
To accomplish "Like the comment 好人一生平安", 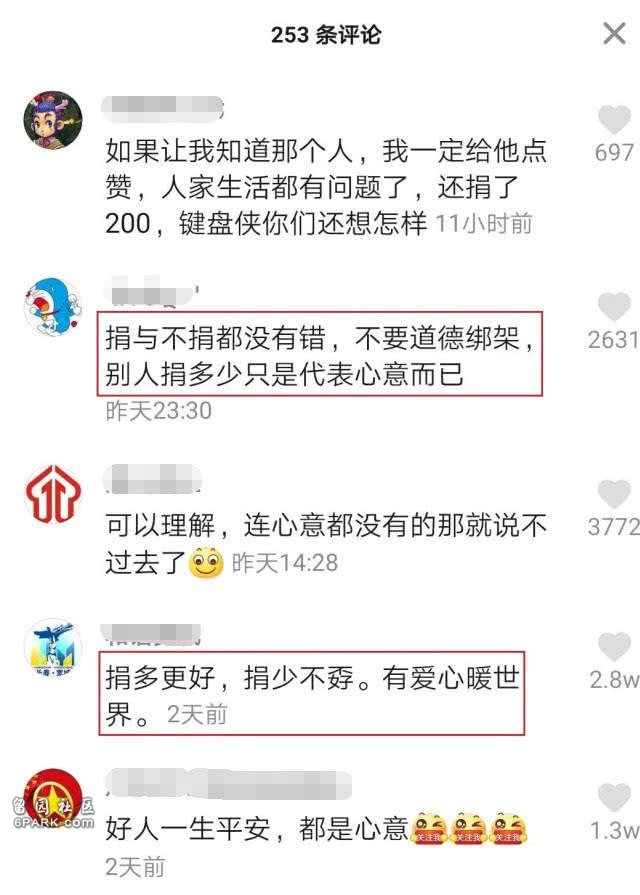I will coord(613,798).
